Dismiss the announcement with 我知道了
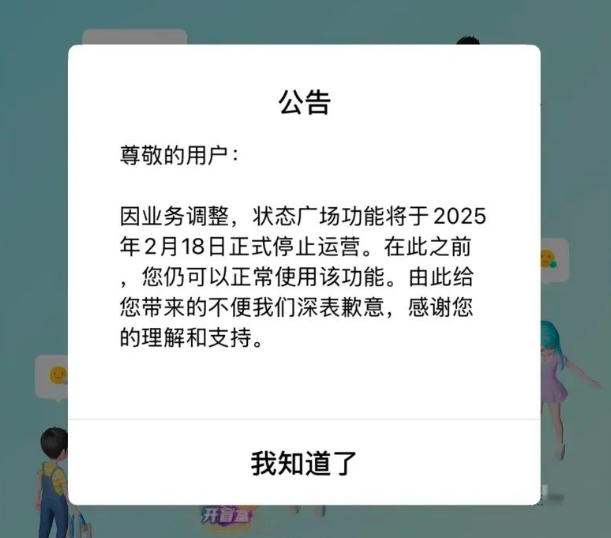611x538 pixels. point(304,463)
